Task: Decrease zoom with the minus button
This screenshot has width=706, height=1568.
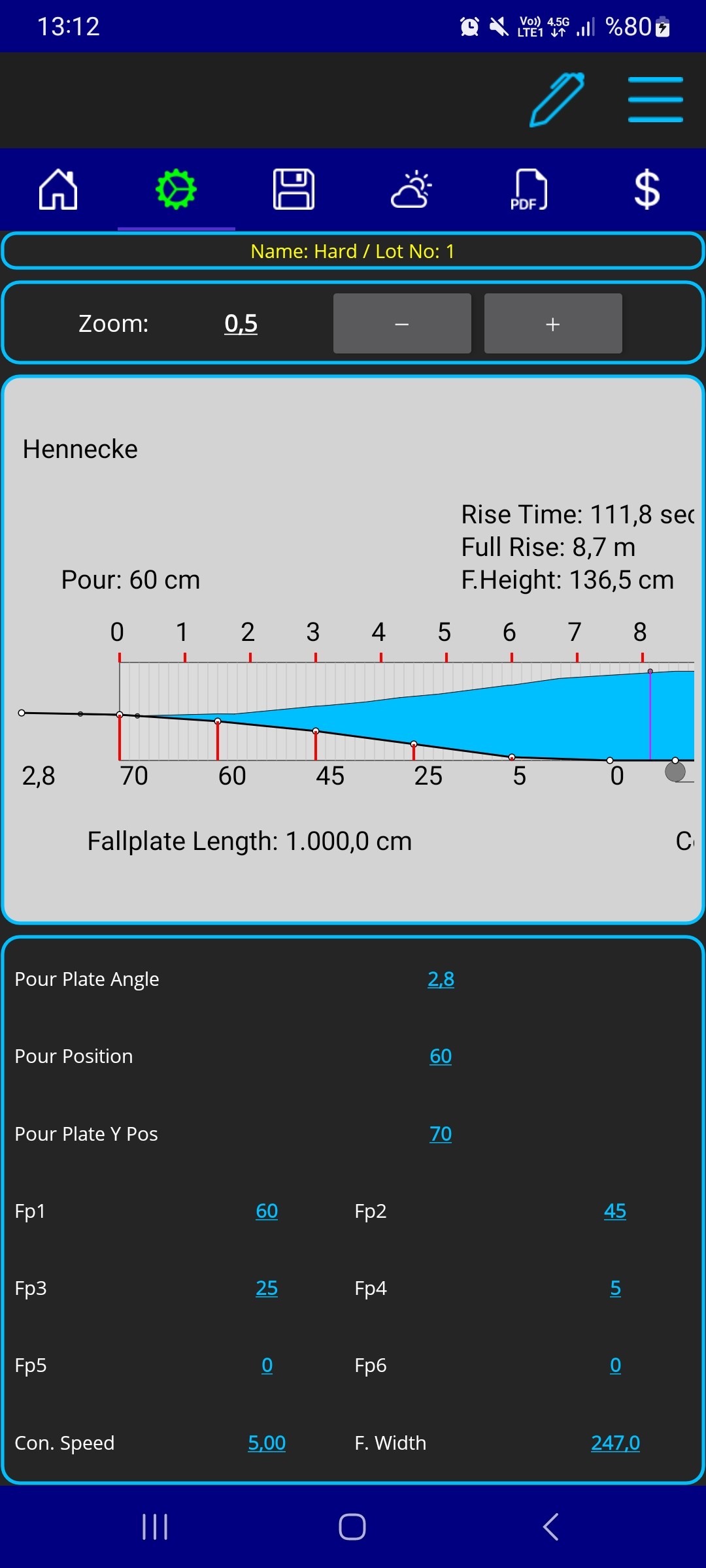Action: click(402, 324)
